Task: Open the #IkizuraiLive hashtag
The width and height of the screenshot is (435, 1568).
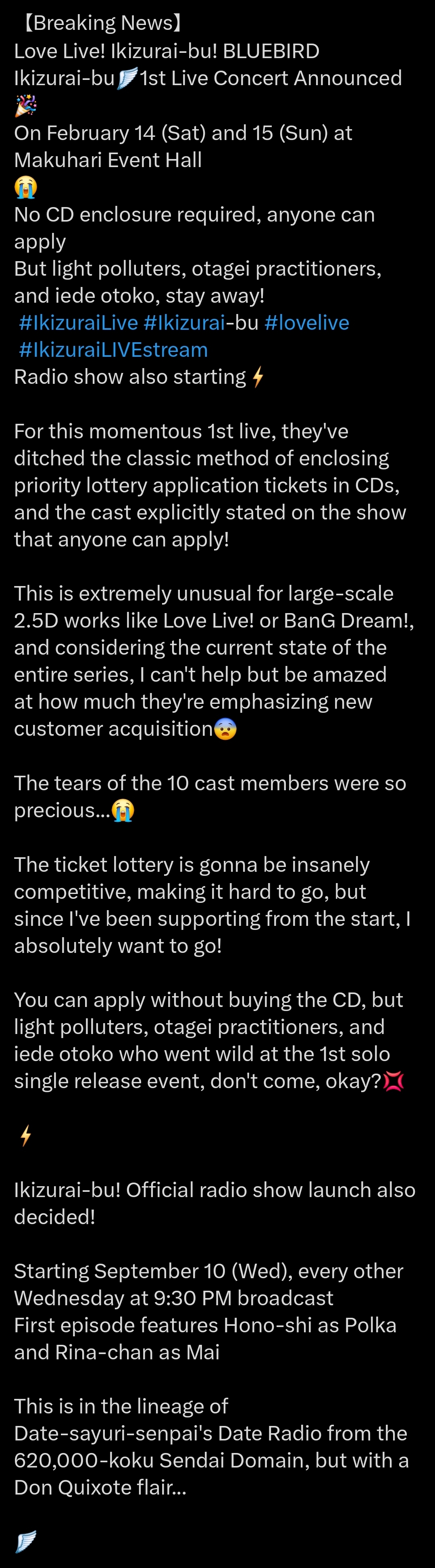Action: [x=79, y=322]
